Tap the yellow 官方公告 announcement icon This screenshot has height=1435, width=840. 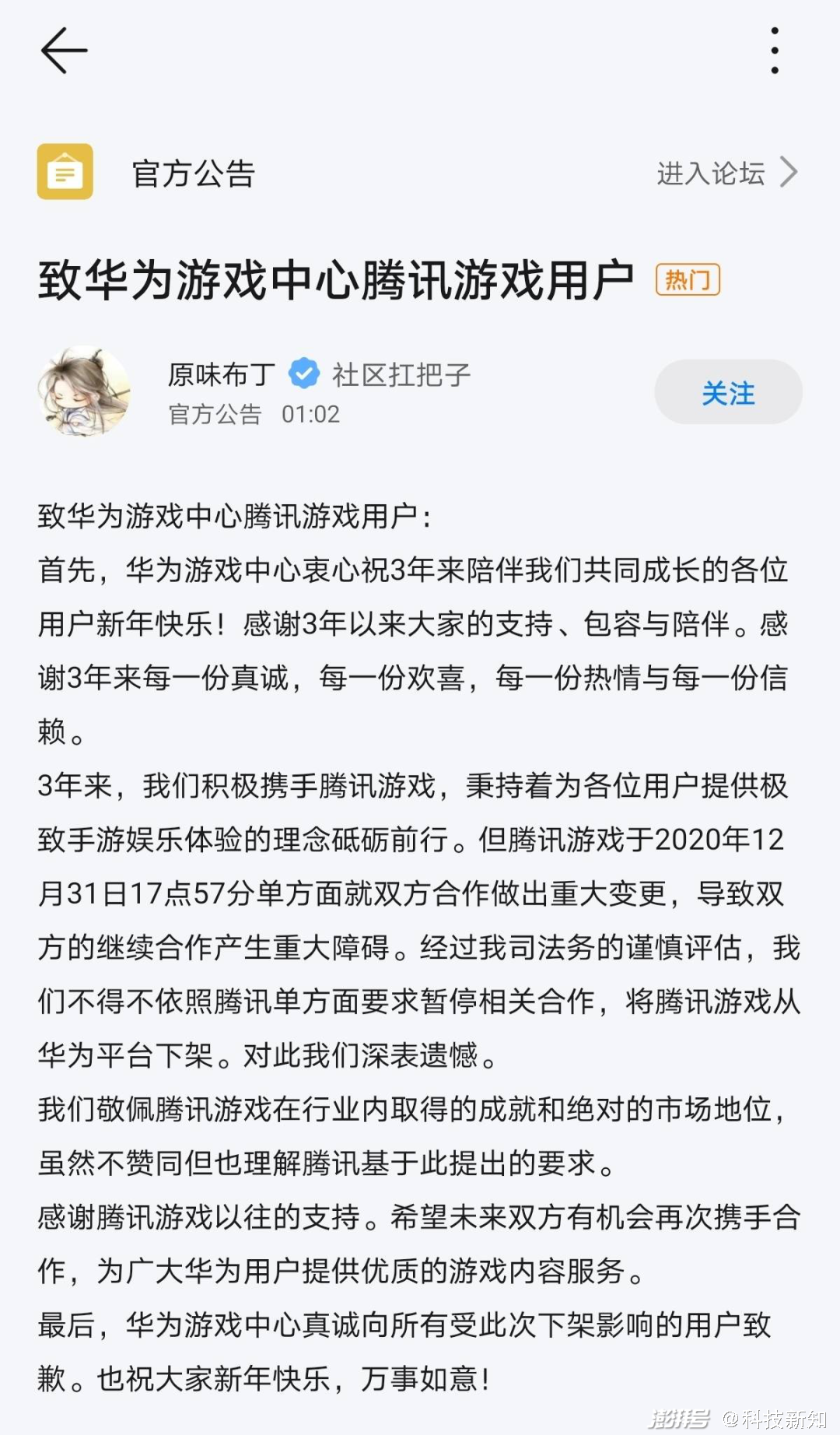[65, 173]
